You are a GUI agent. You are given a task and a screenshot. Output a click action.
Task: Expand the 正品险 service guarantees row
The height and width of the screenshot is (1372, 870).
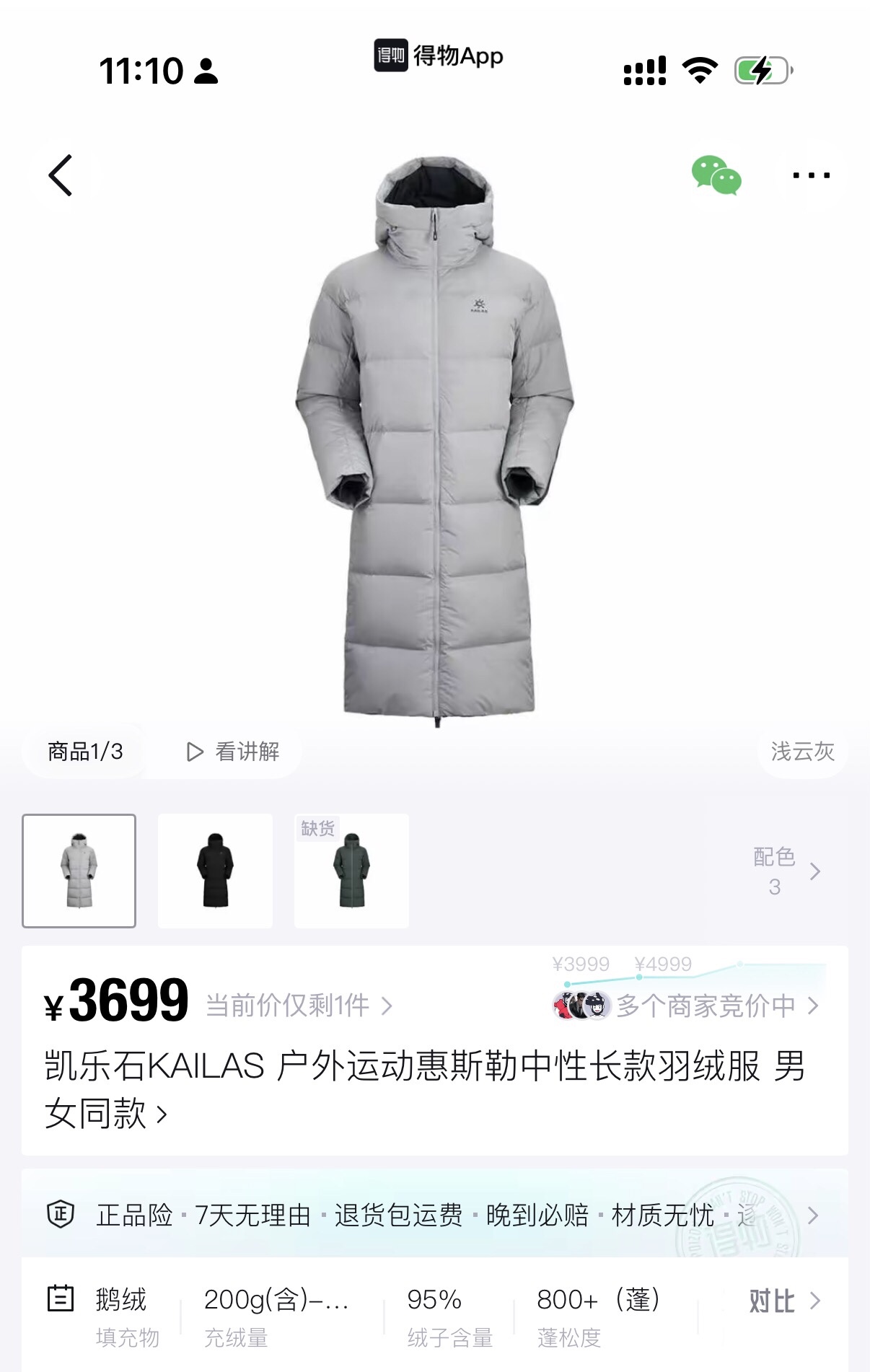[434, 1215]
